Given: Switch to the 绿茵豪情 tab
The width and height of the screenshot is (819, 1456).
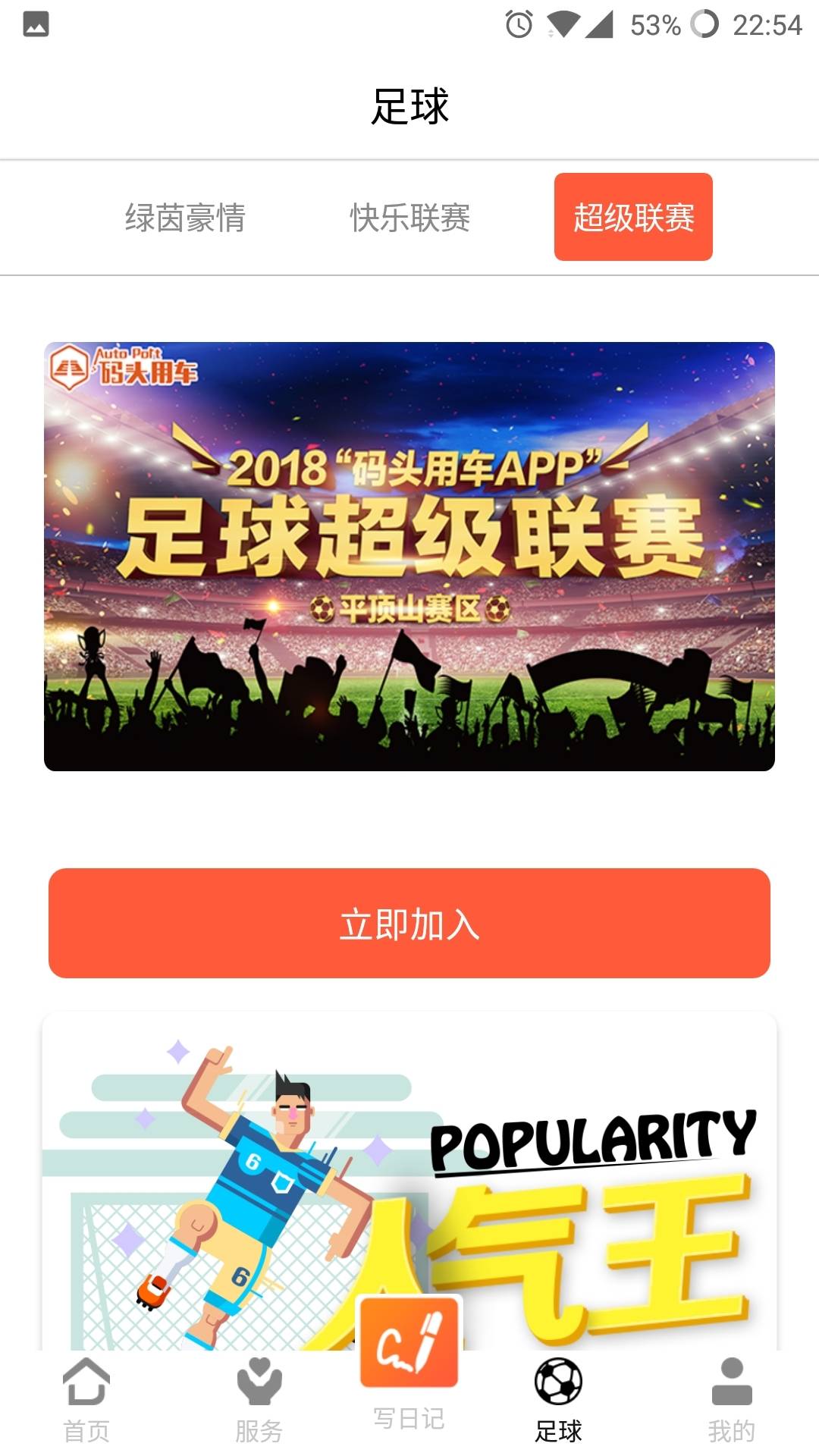Looking at the screenshot, I should (x=185, y=218).
